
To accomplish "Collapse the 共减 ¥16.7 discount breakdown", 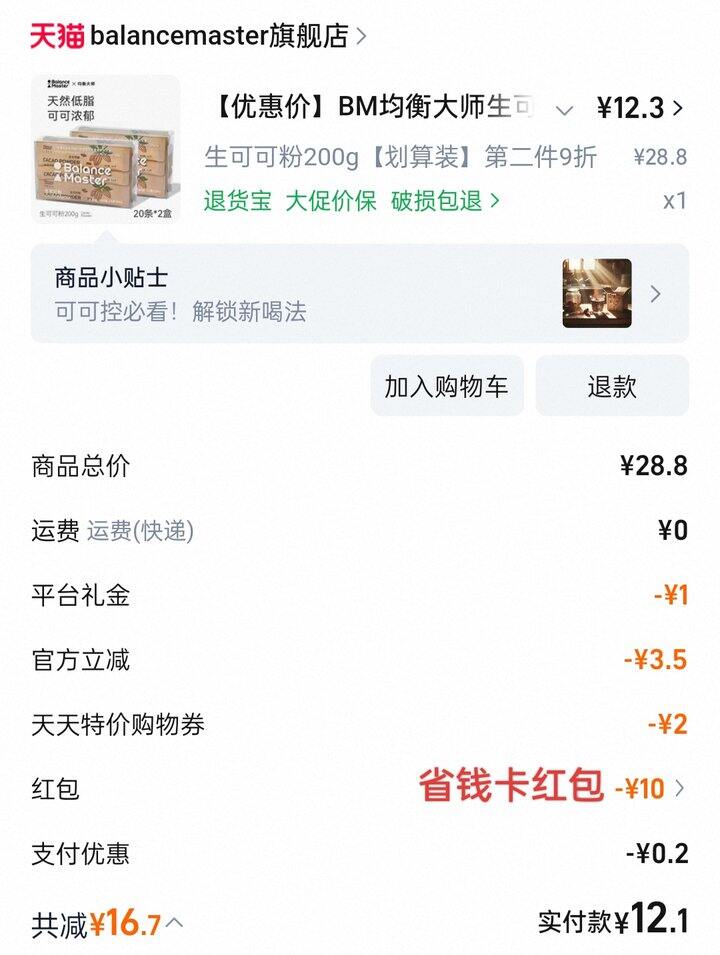I will [x=174, y=922].
